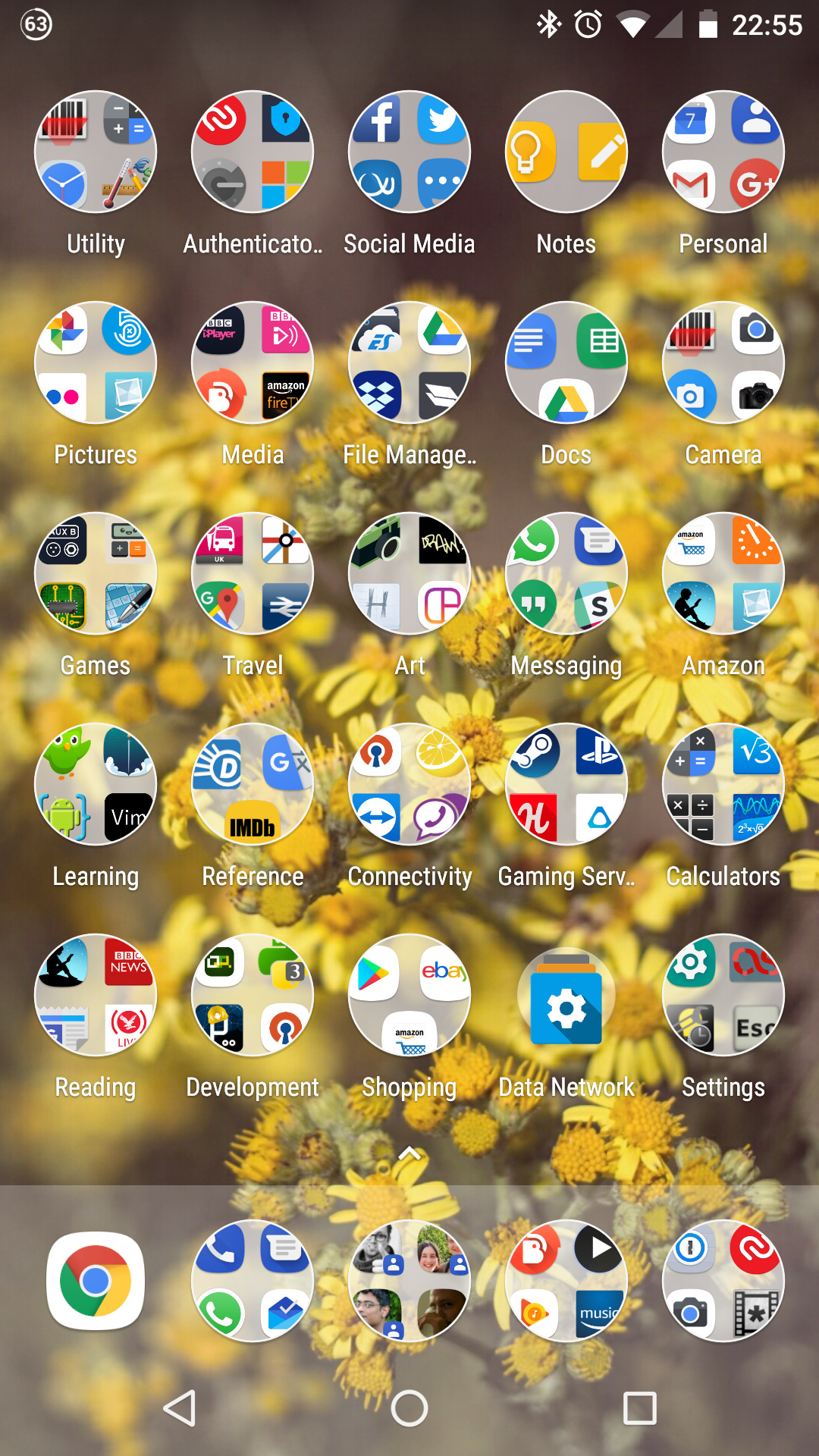Open the Notes folder
Screen dimensions: 819x1456
(x=566, y=152)
